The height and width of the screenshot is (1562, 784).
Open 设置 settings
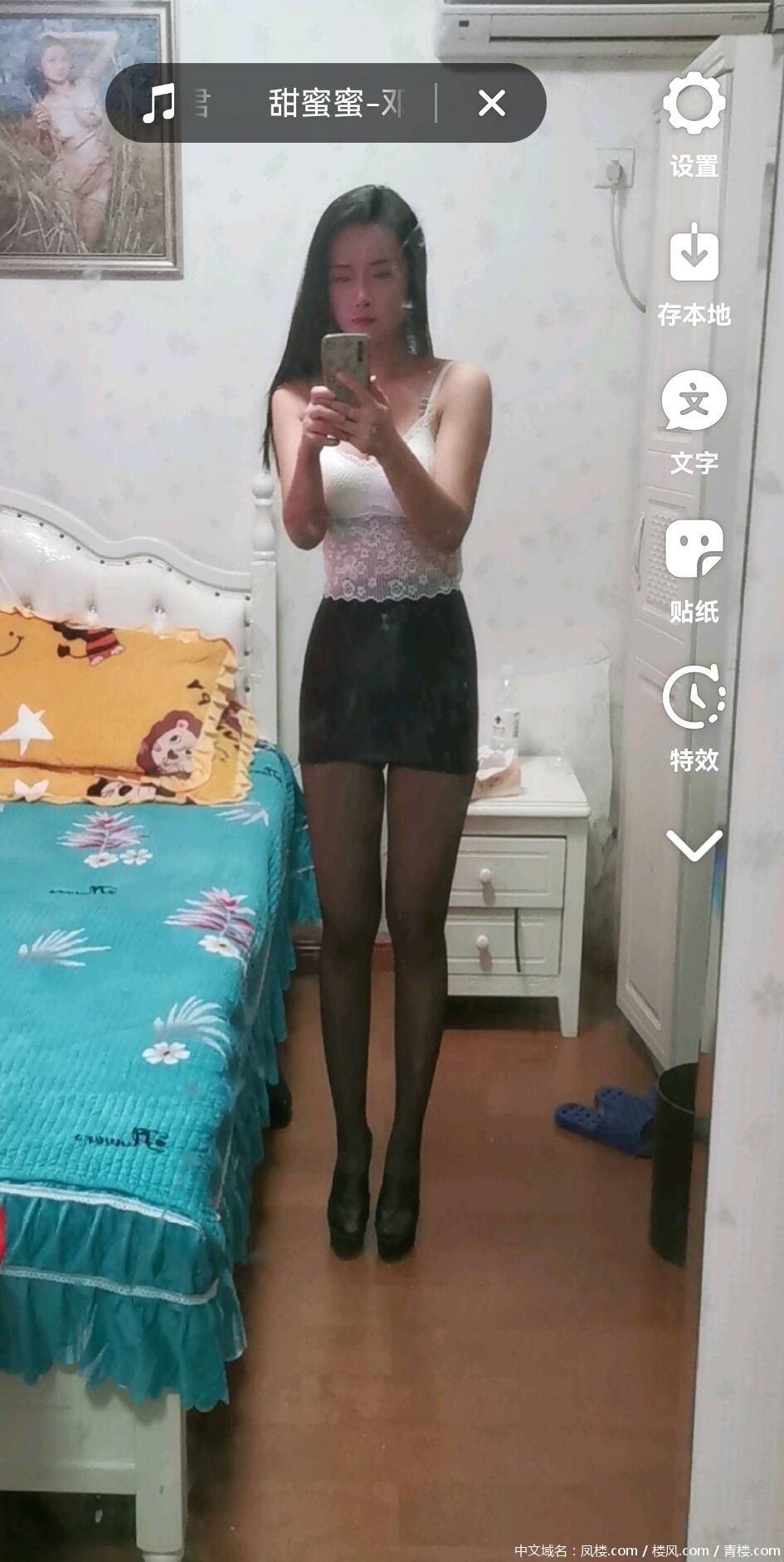pyautogui.click(x=694, y=123)
